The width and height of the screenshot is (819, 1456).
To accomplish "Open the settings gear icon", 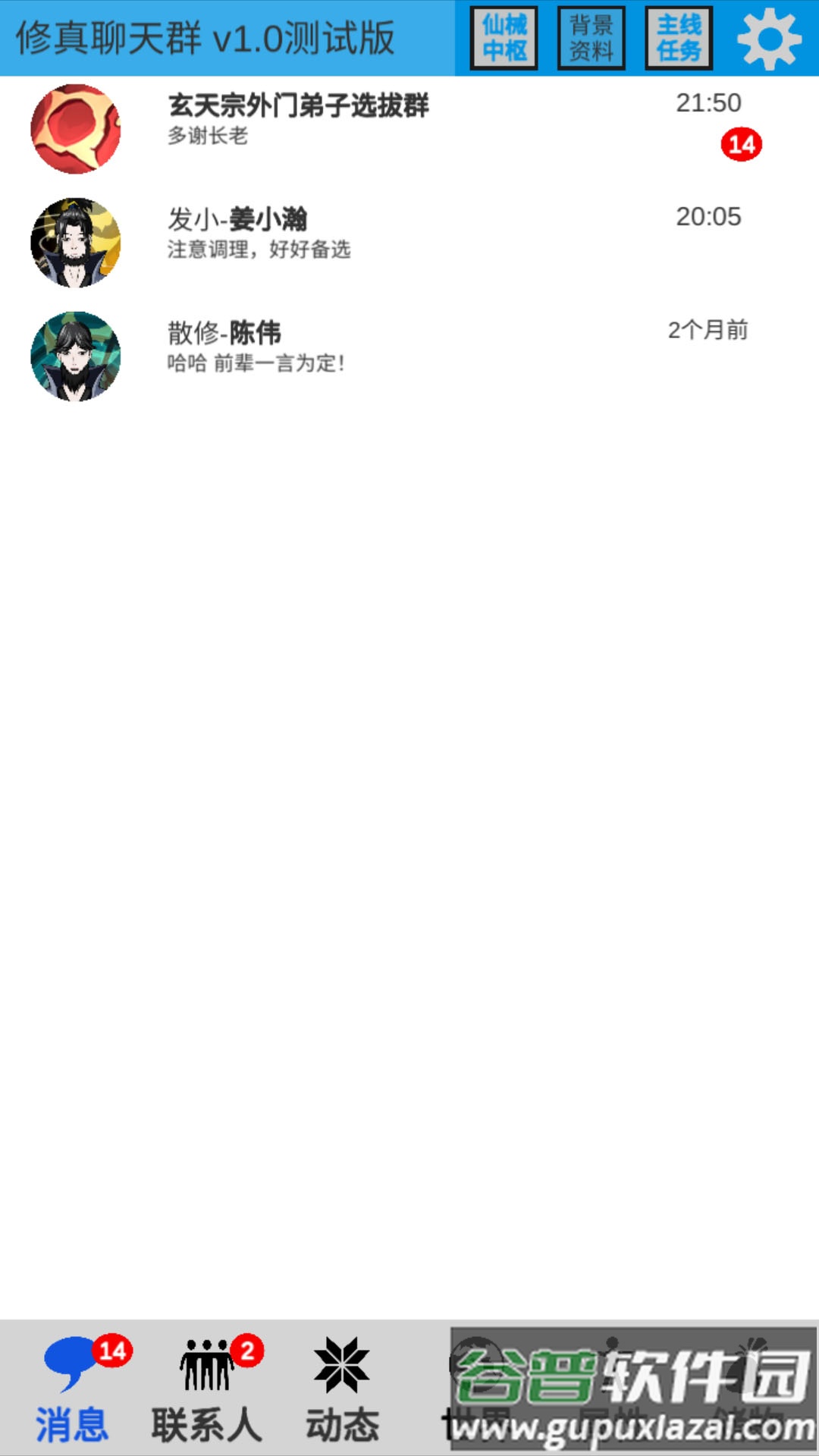I will (768, 36).
